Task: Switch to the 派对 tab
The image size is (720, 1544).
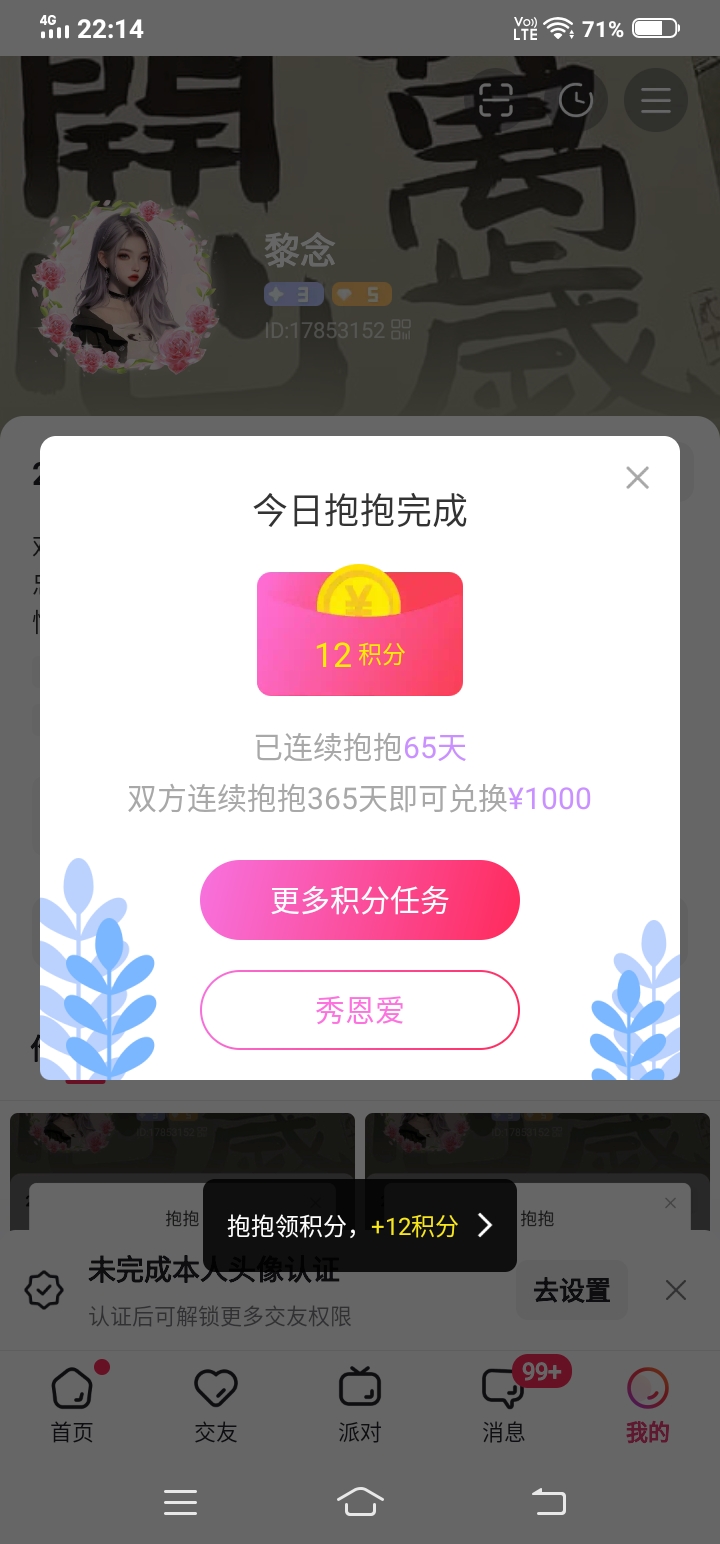Action: coord(360,1405)
